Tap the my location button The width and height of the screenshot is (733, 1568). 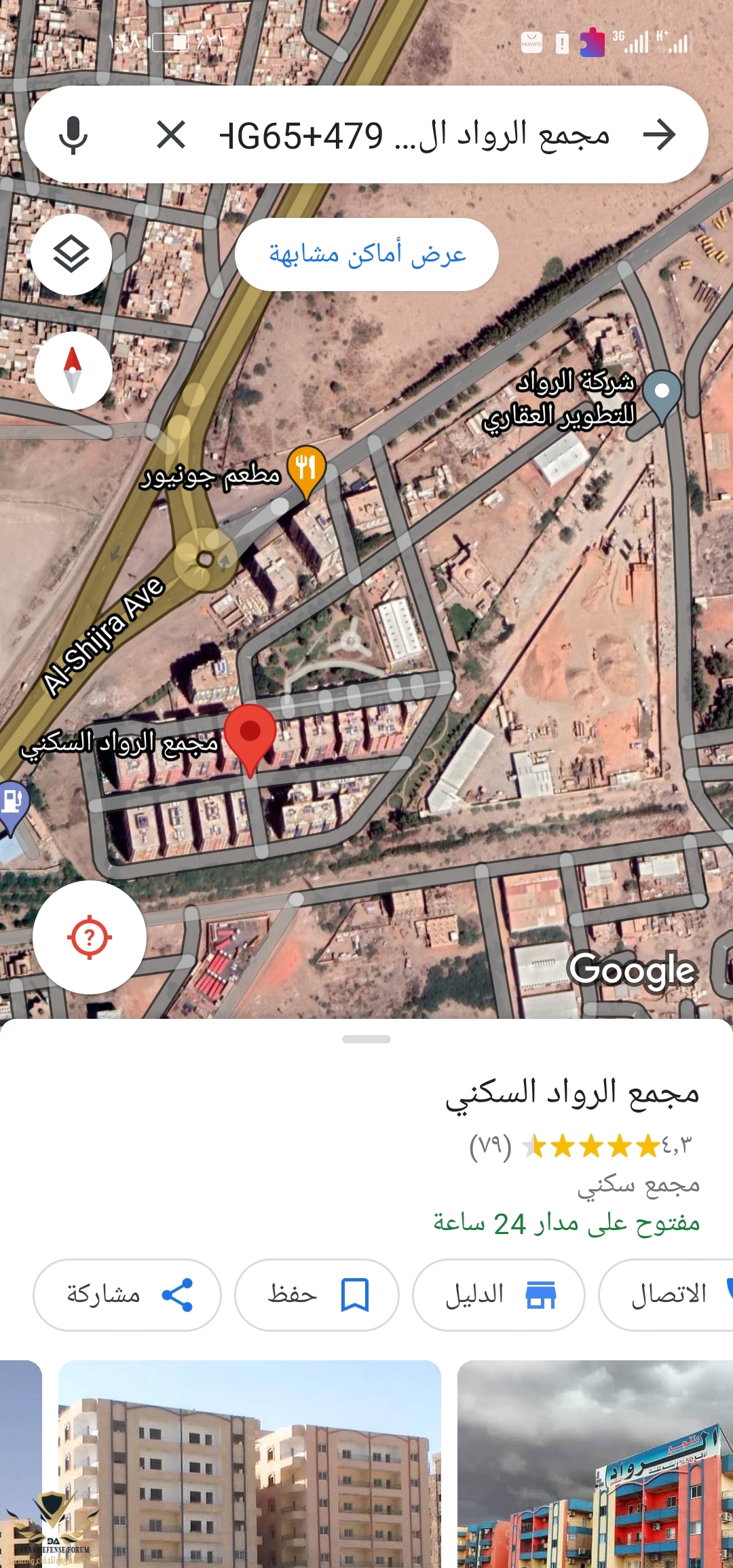point(89,937)
